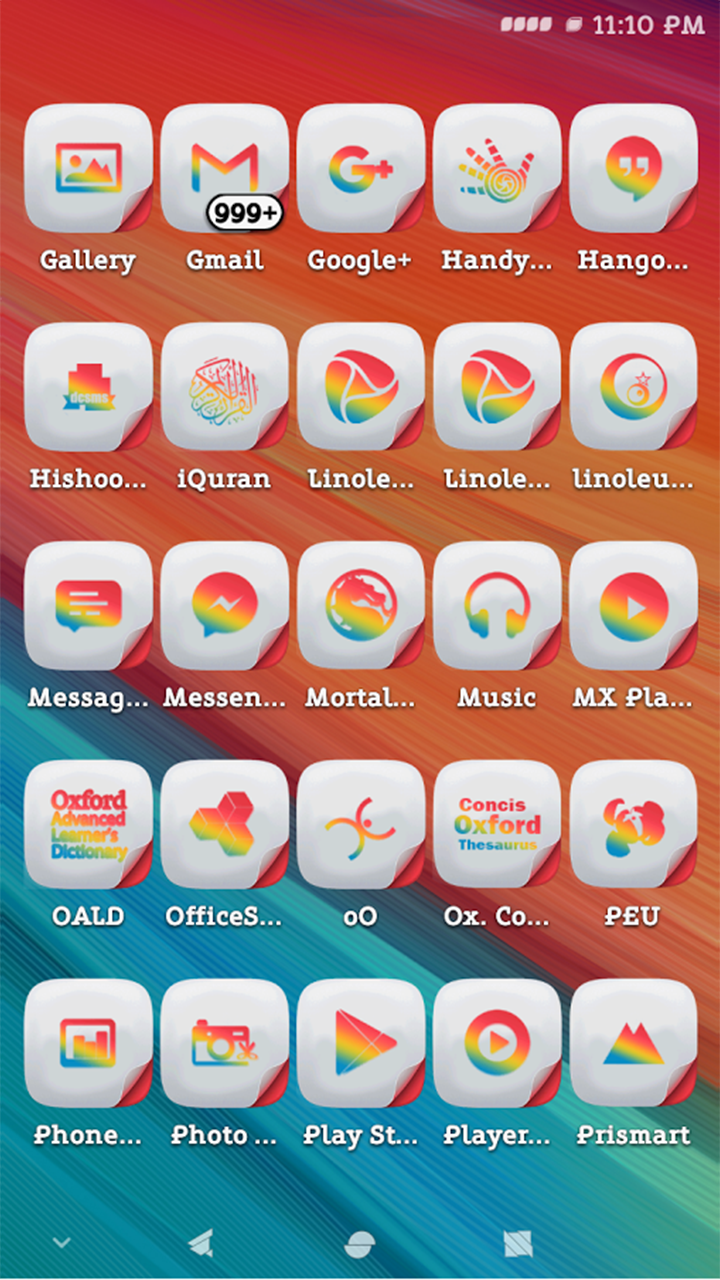This screenshot has height=1280, width=720.
Task: Launch MX Player
Action: pyautogui.click(x=633, y=603)
